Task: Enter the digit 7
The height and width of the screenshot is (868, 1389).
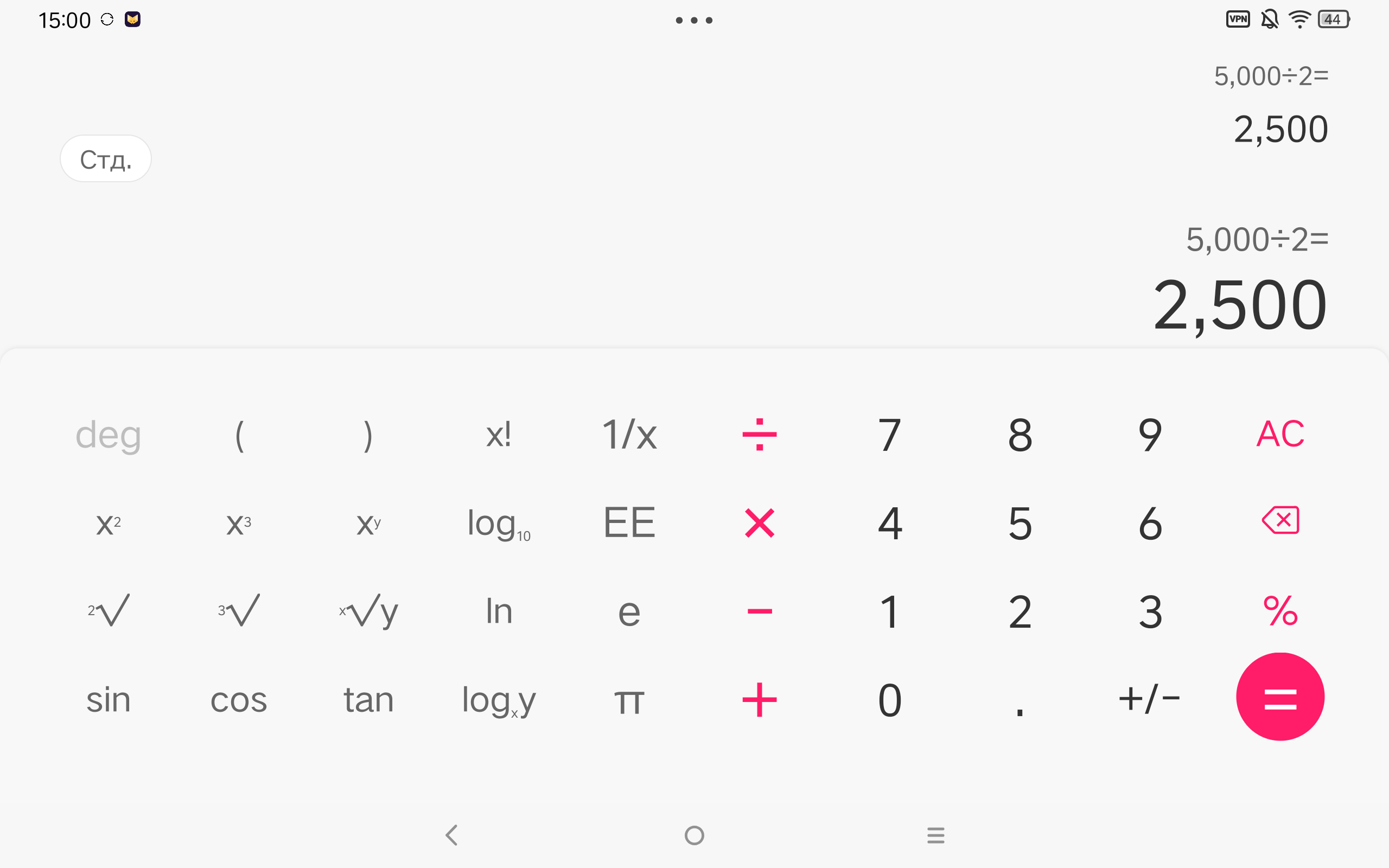Action: pyautogui.click(x=890, y=435)
